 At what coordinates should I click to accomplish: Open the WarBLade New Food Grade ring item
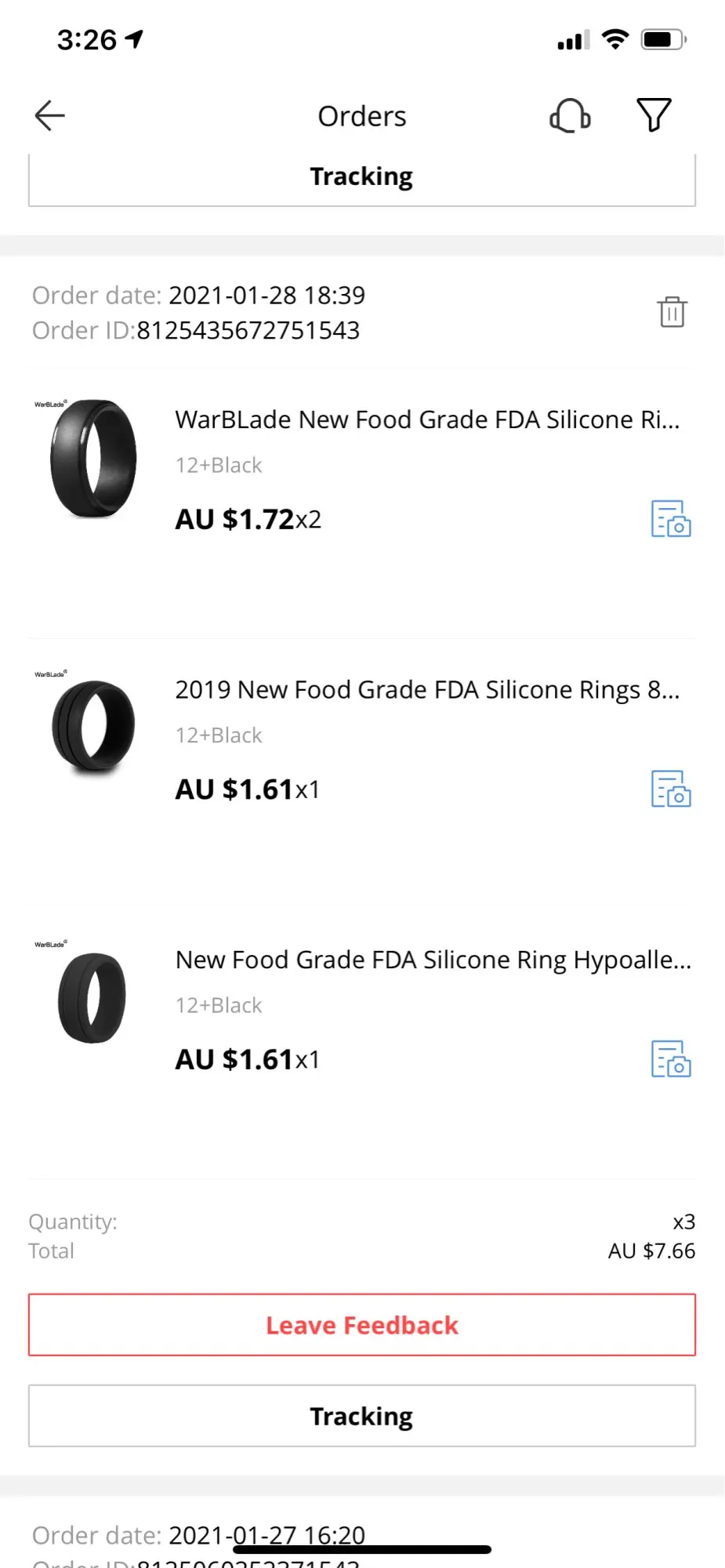[x=427, y=420]
